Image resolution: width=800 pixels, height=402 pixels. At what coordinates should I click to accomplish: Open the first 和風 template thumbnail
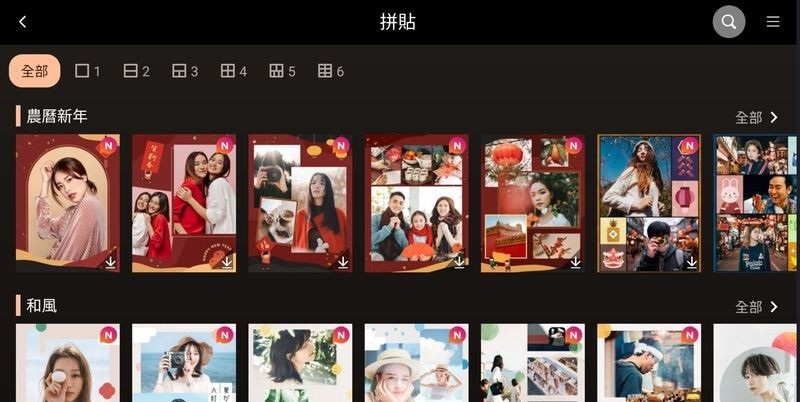pos(67,362)
